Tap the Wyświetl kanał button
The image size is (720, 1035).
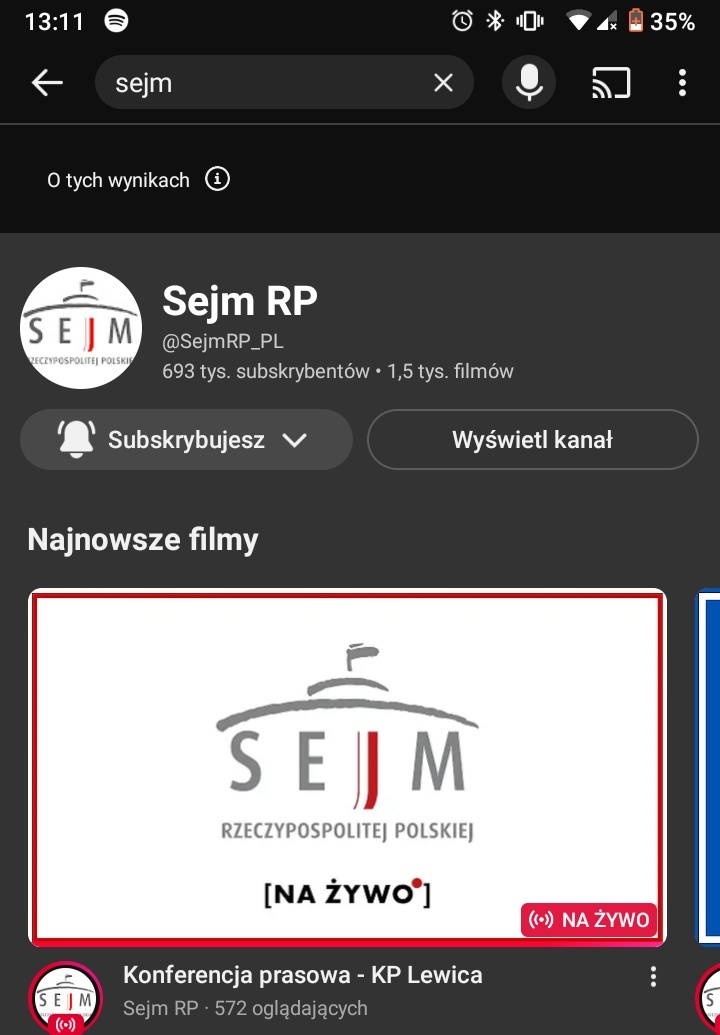click(532, 440)
